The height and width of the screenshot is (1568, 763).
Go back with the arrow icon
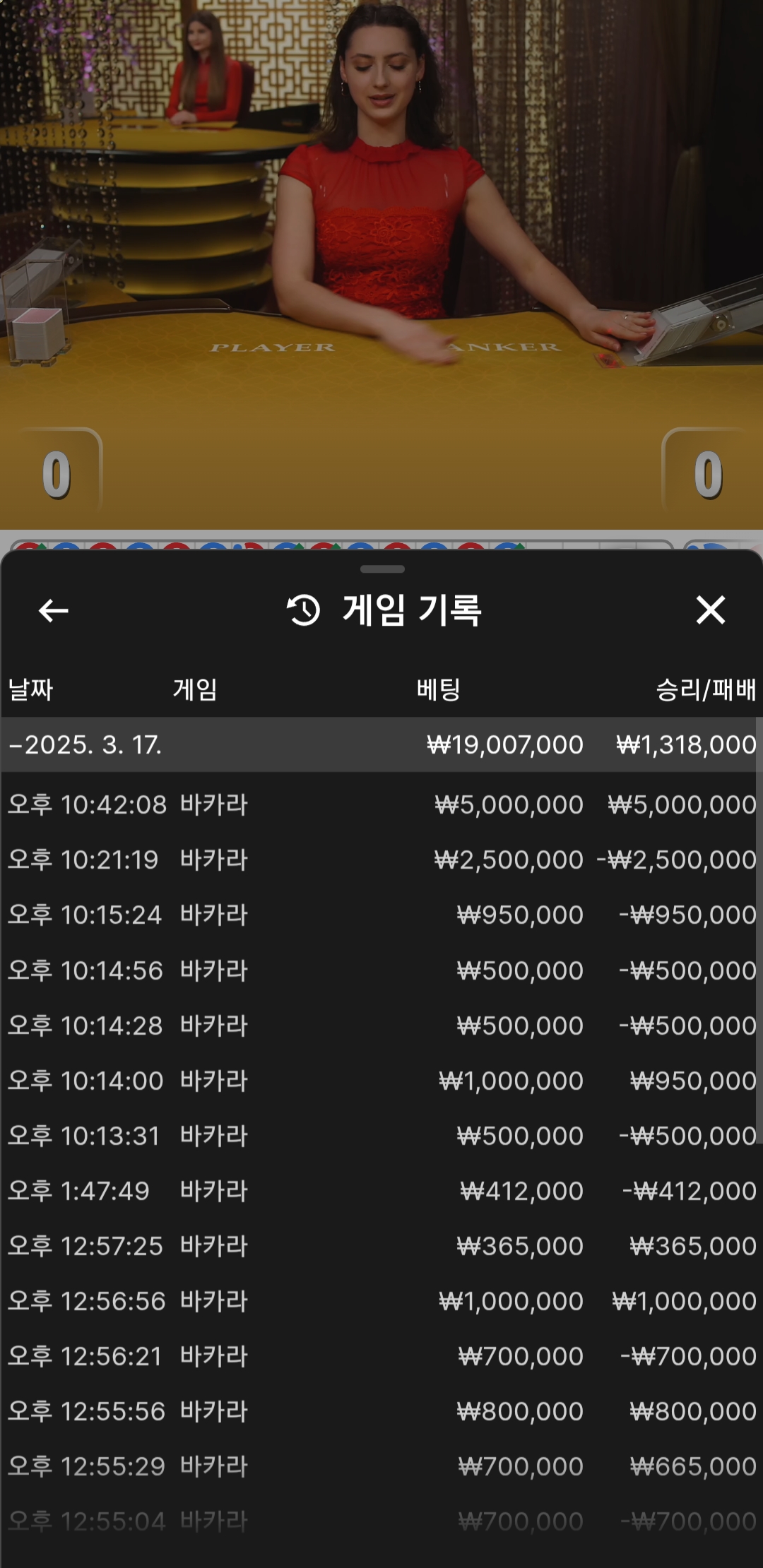[53, 610]
